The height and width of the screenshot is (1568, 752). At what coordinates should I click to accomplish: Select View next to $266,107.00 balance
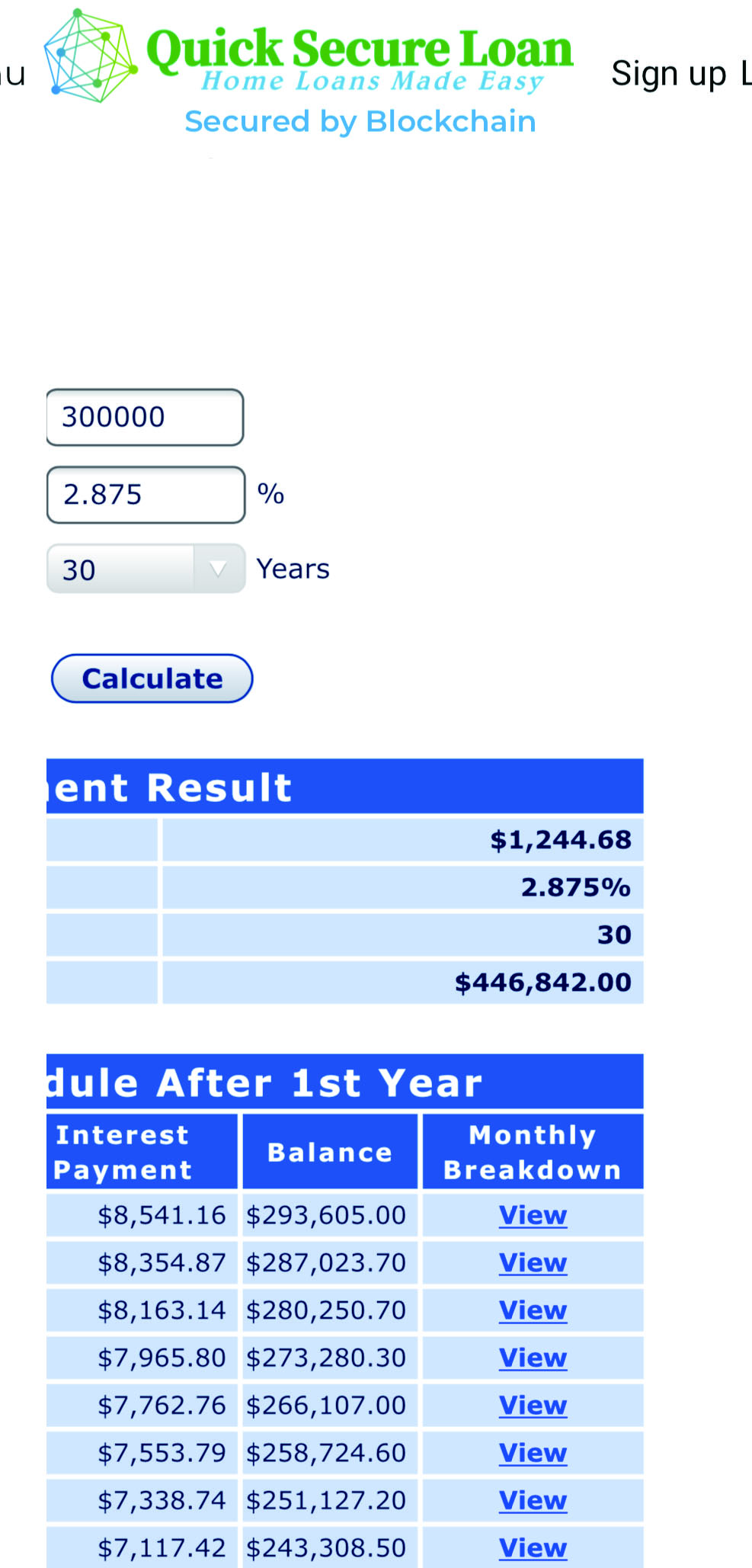(533, 1405)
